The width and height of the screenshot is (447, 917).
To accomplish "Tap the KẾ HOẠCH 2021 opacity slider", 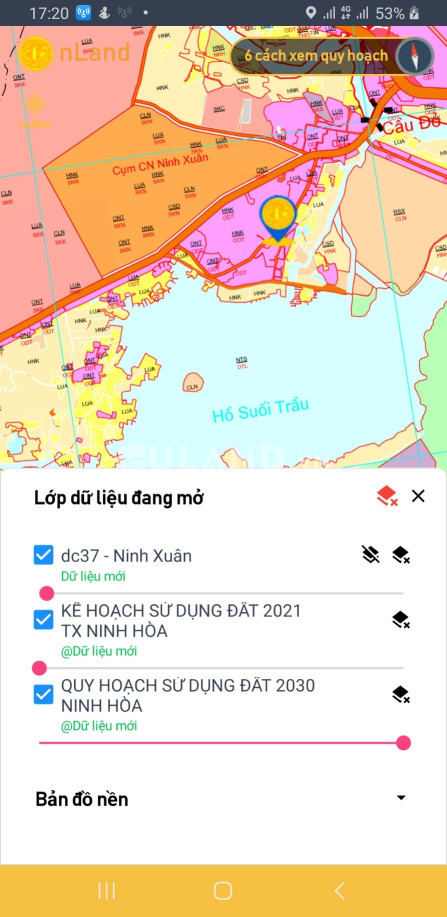I will [x=221, y=667].
